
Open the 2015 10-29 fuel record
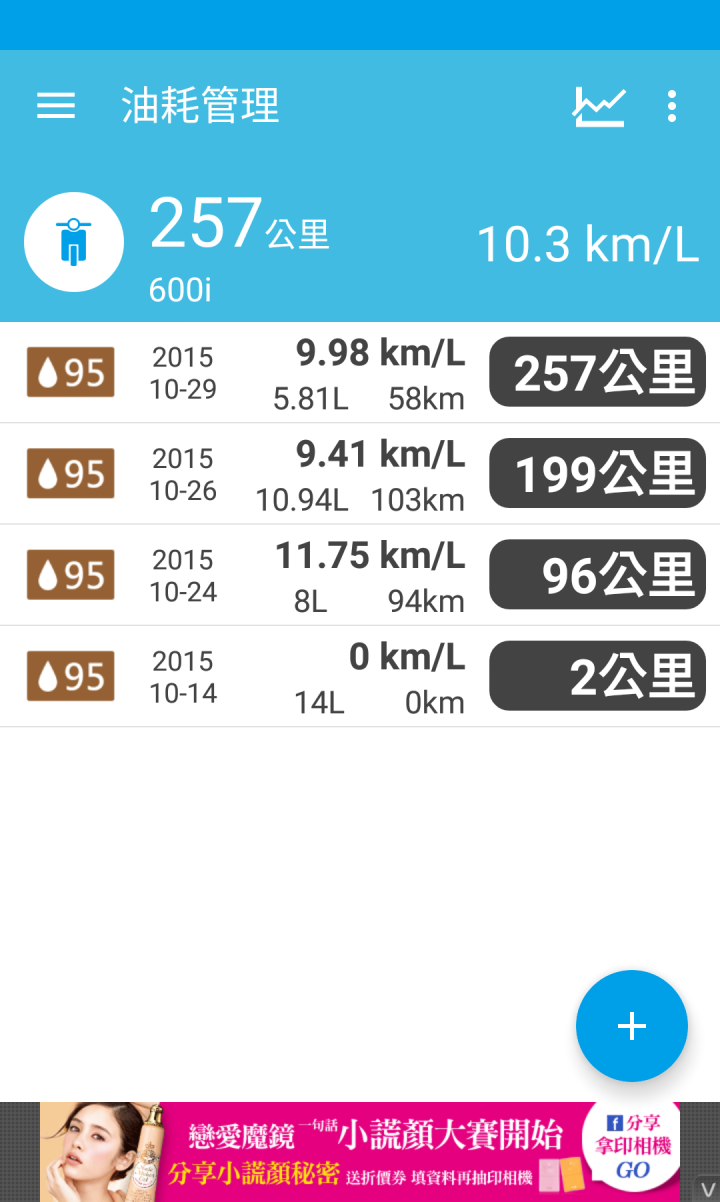point(360,373)
